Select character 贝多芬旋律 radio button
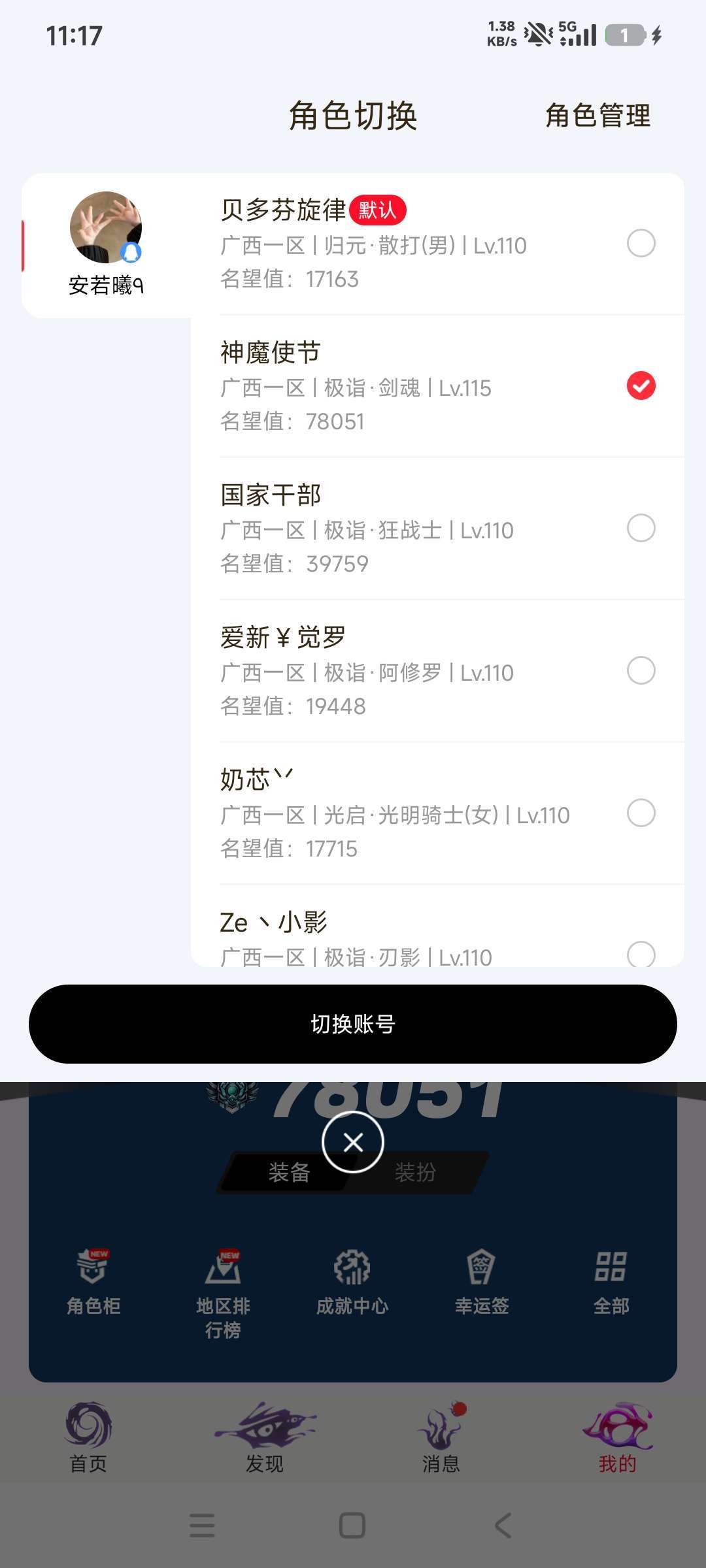Viewport: 706px width, 1568px height. (642, 243)
